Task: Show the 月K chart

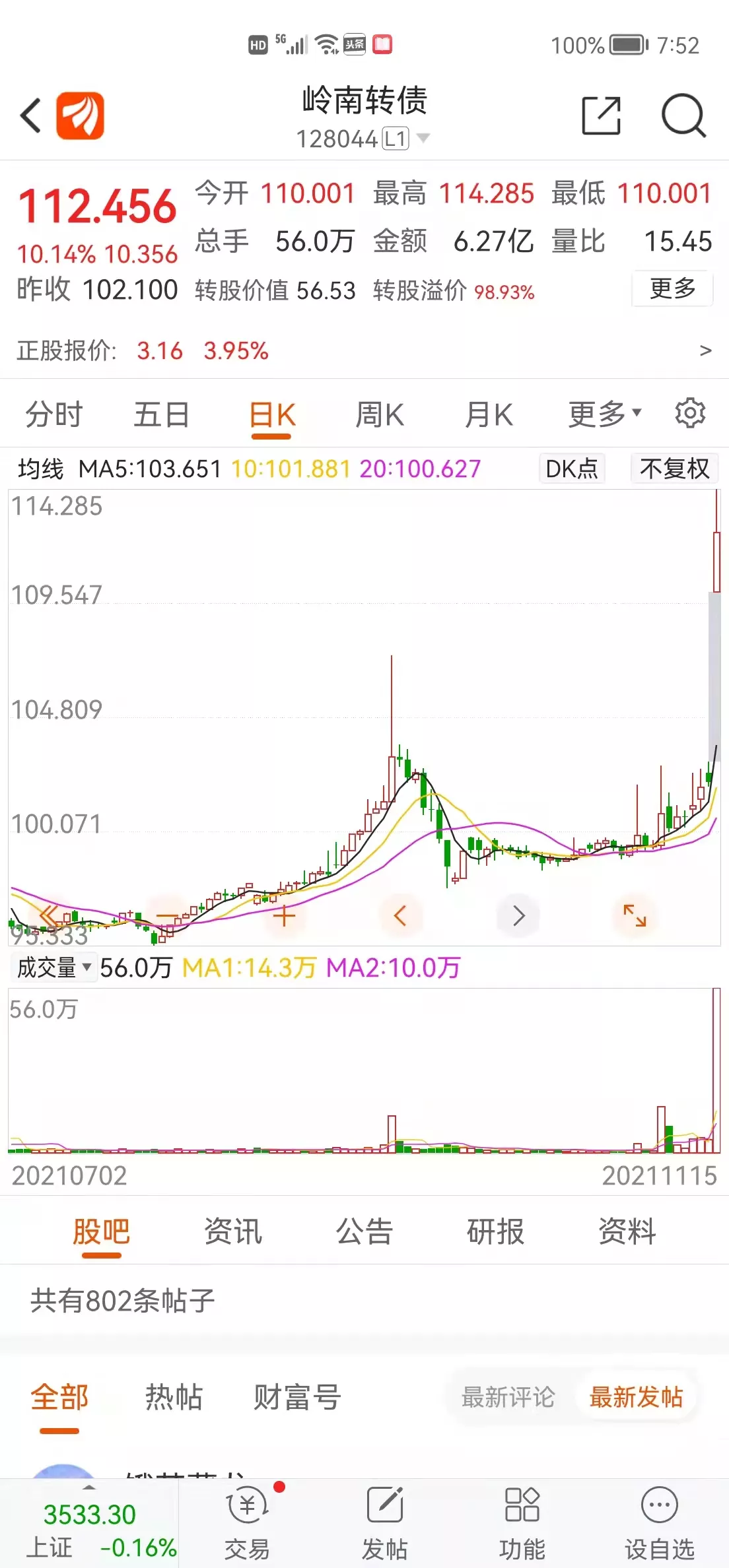Action: click(x=489, y=415)
